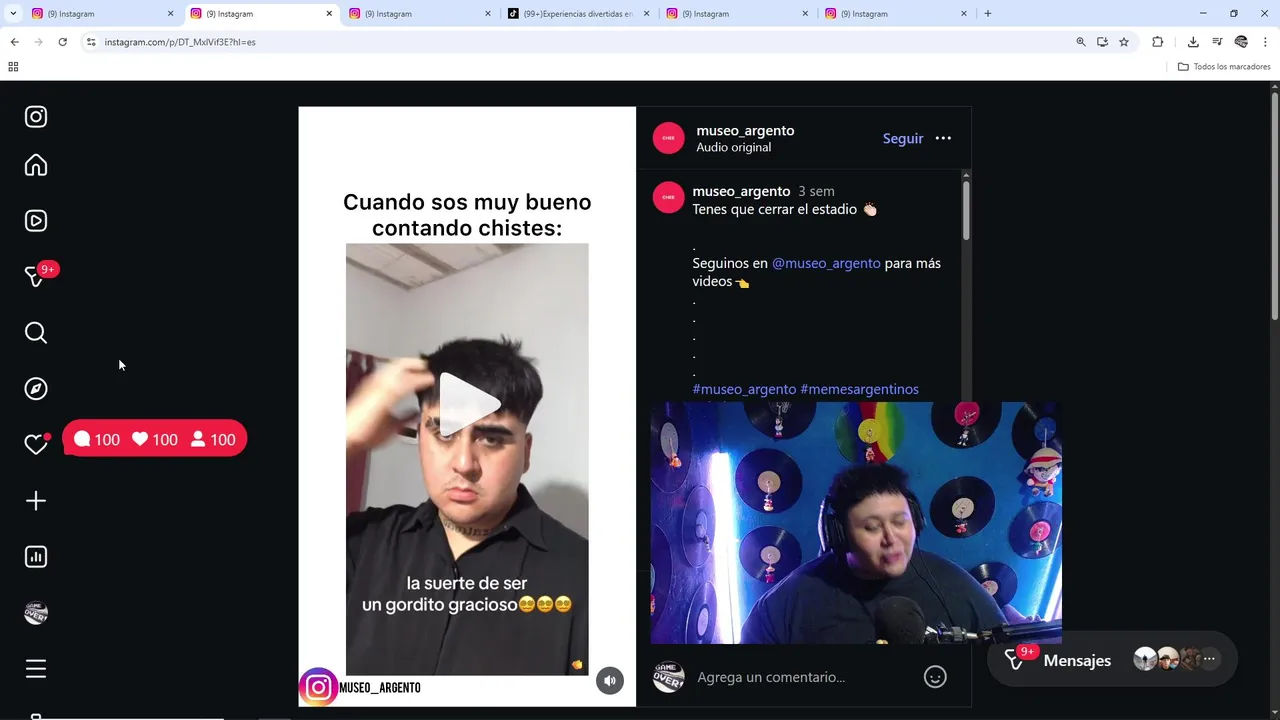This screenshot has height=720, width=1280.
Task: Open the hamburger more menu
Action: click(x=36, y=669)
